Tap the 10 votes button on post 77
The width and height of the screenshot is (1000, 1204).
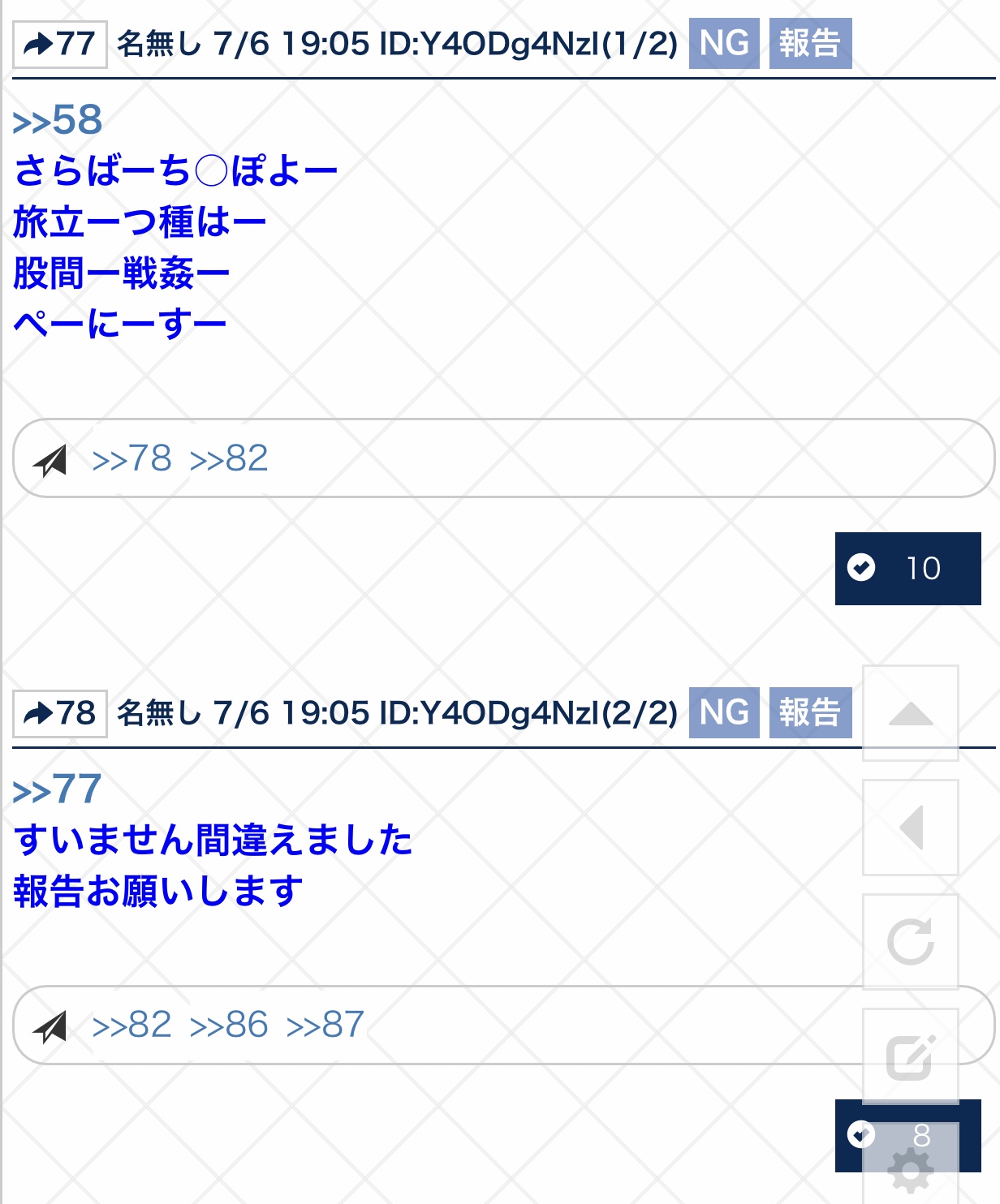point(907,568)
